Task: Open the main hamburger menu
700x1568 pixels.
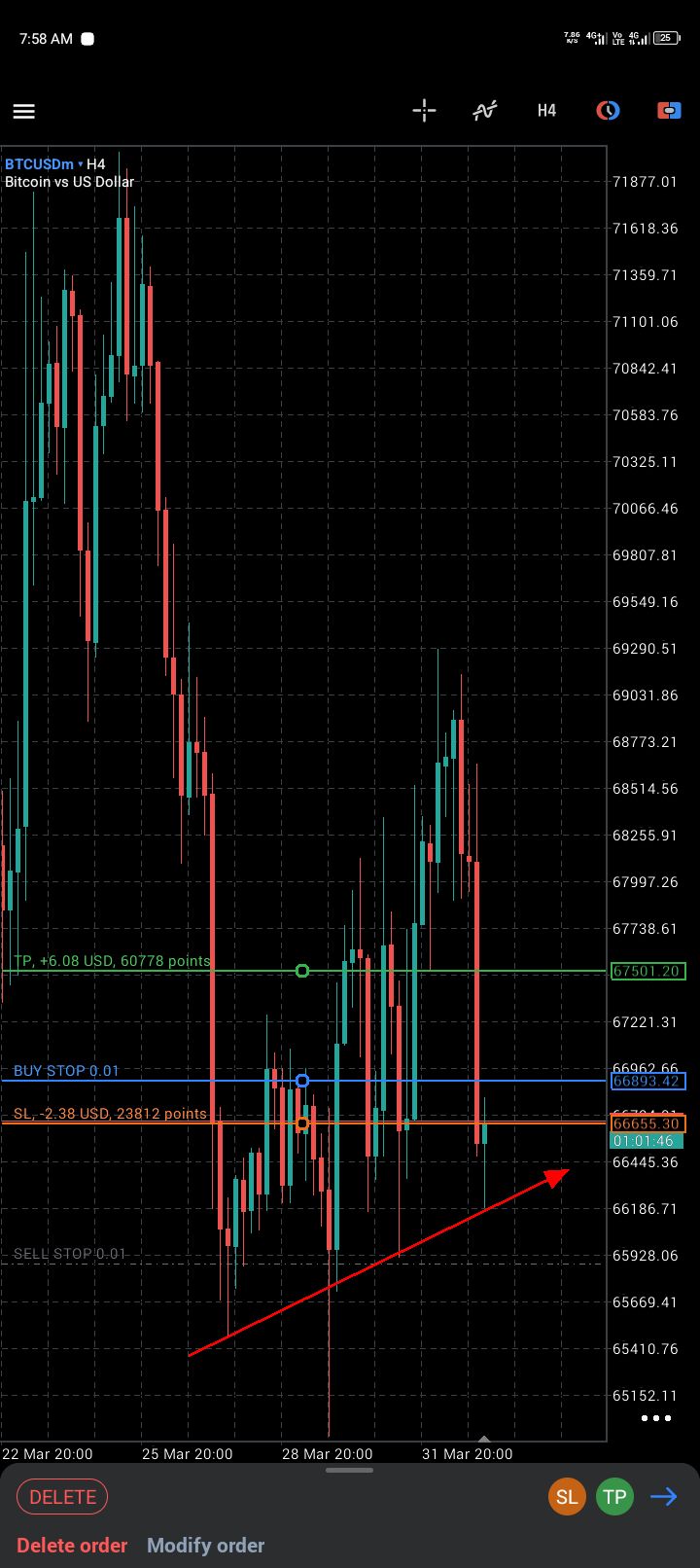Action: pyautogui.click(x=24, y=111)
